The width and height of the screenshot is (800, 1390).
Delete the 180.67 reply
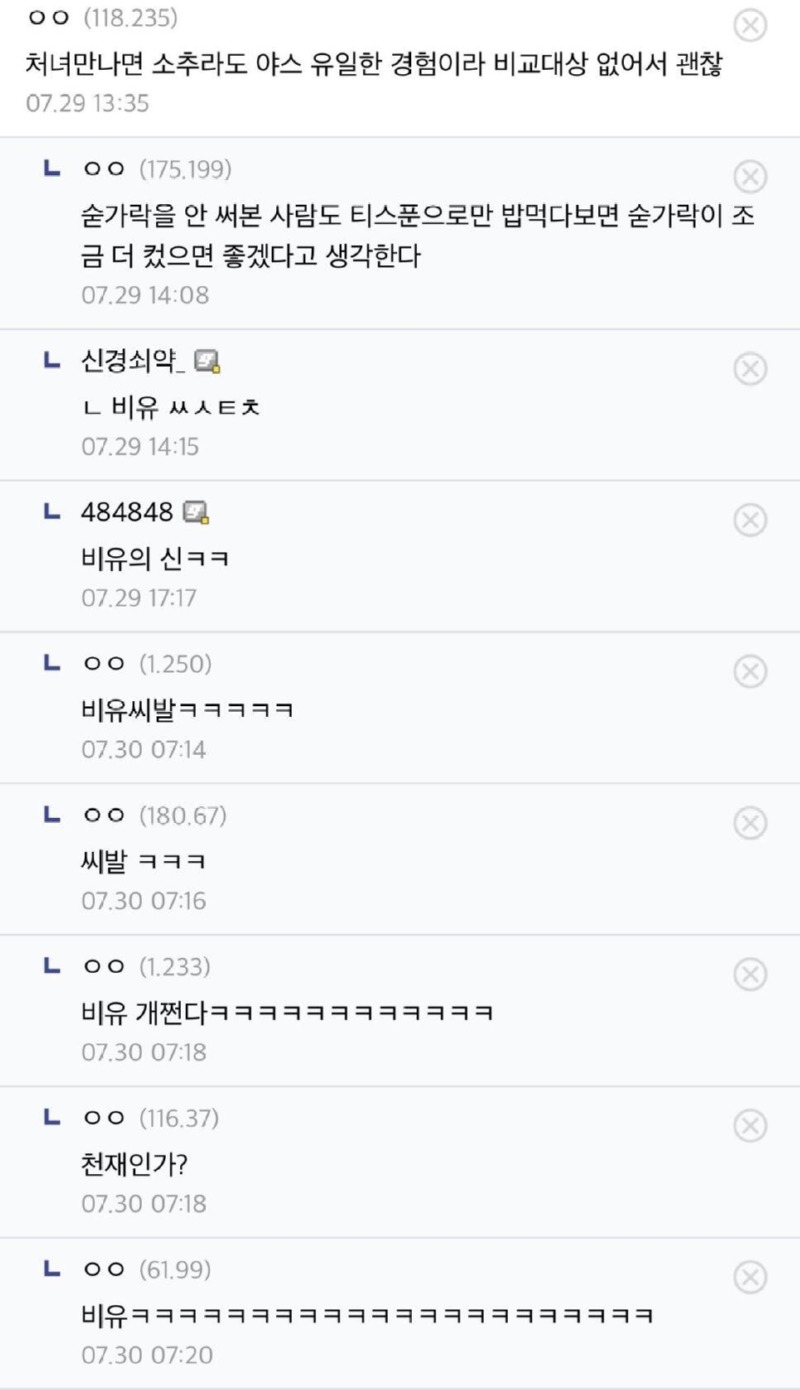750,823
